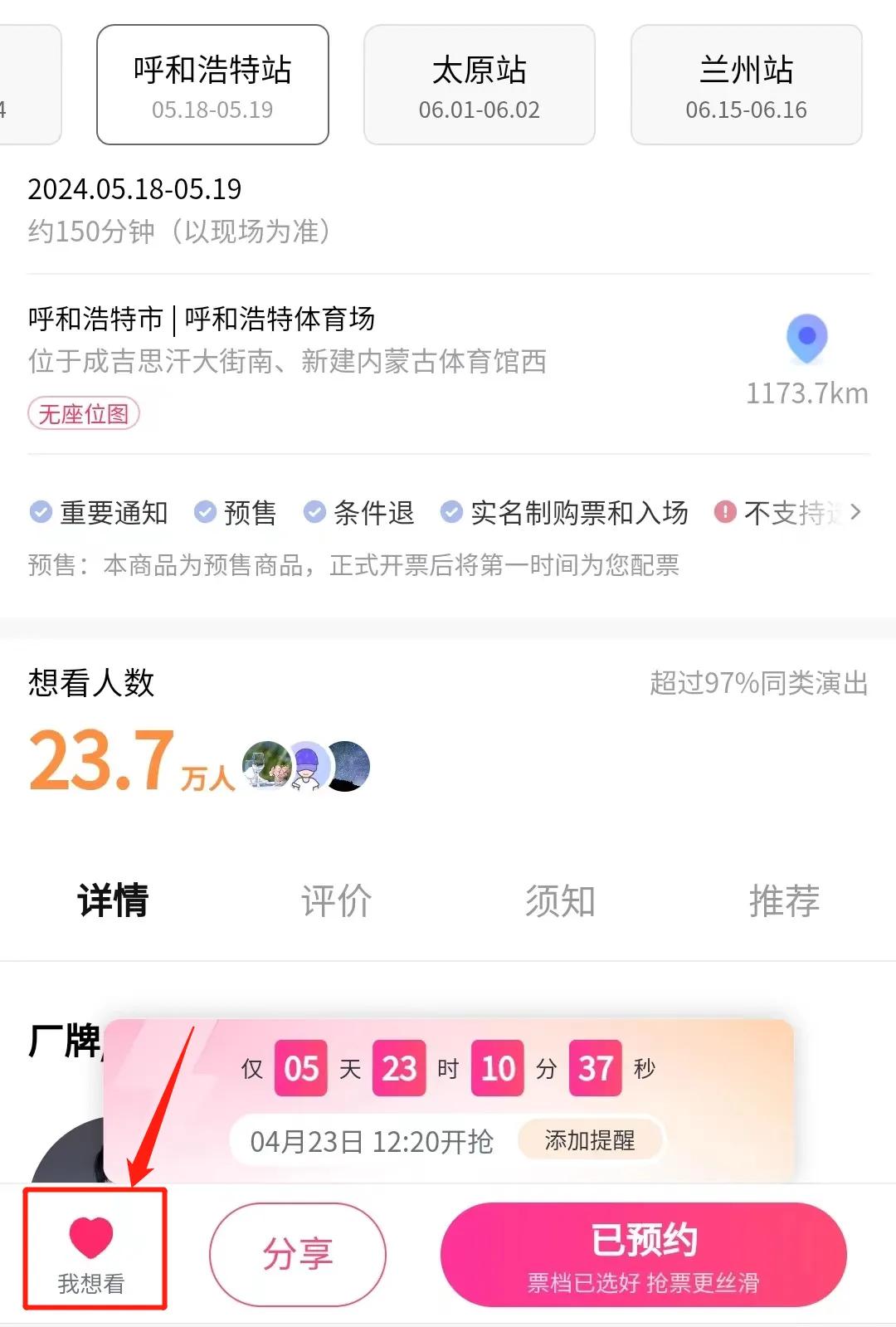Screen dimensions: 896x1327
Task: Select the 呼和浩特站 tour stop
Action: pyautogui.click(x=212, y=85)
